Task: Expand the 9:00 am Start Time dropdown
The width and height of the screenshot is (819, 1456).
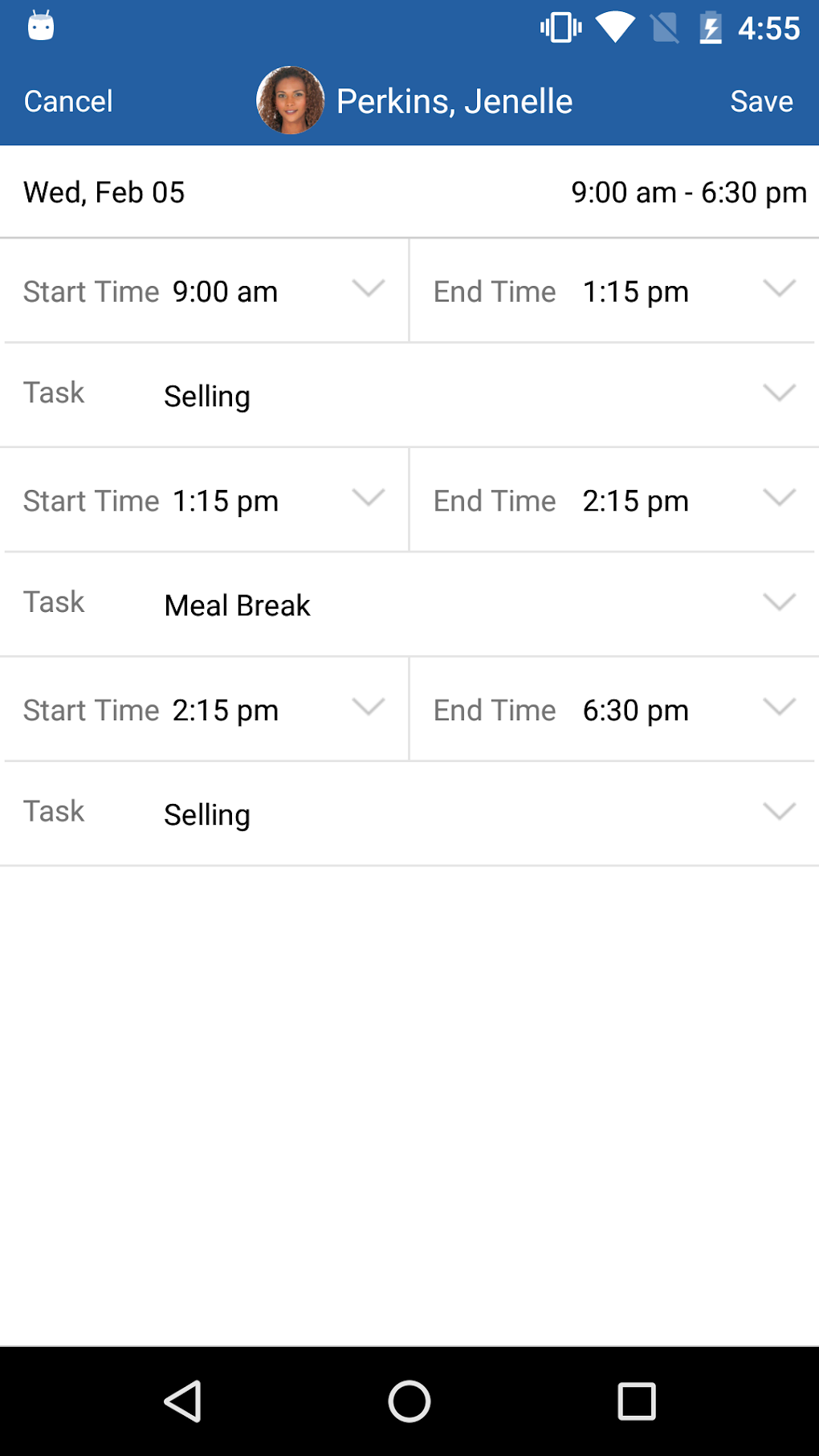Action: pos(368,290)
